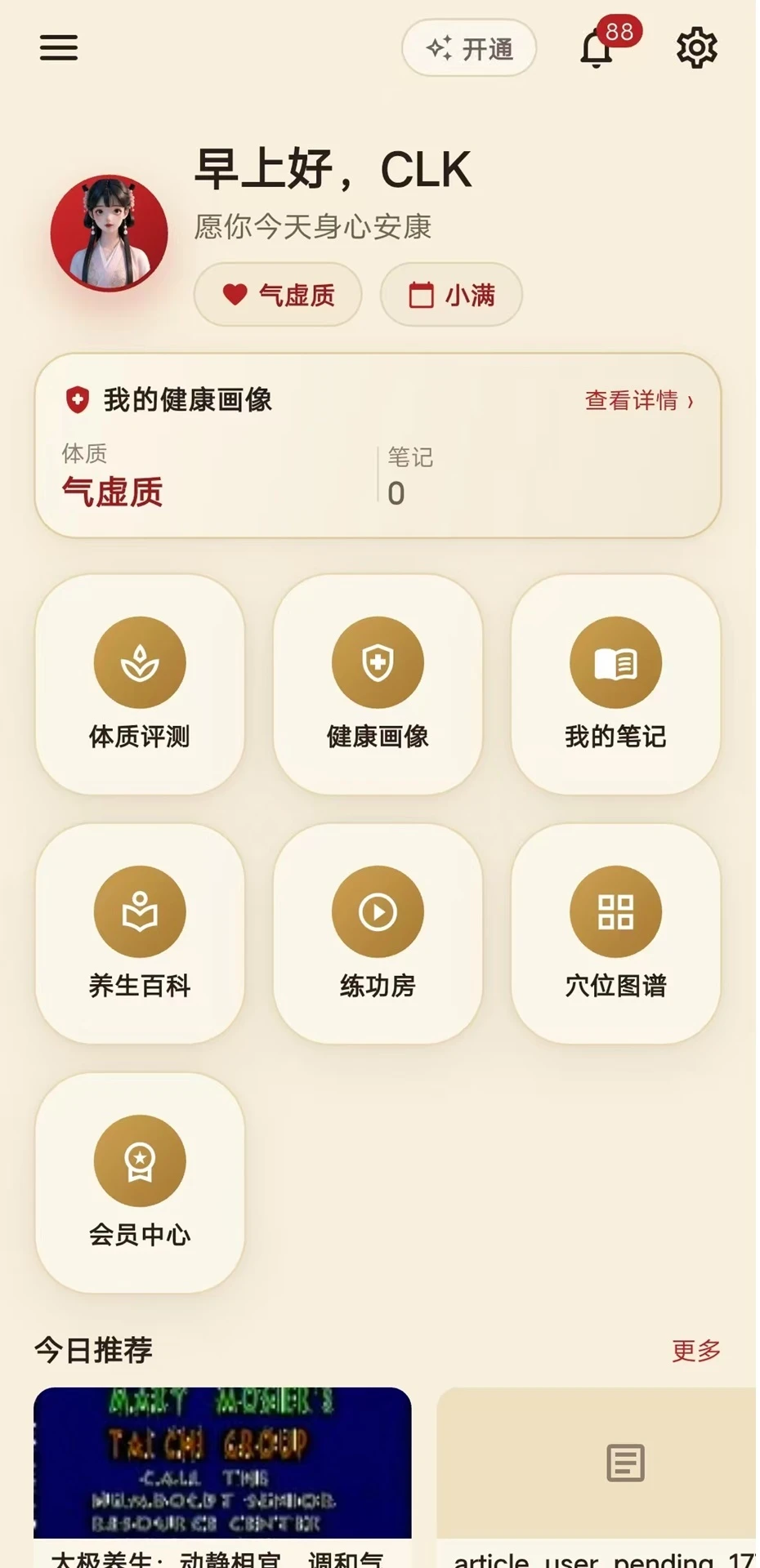This screenshot has height=1568, width=760.
Task: Tap 更多 next to 今日推荐
Action: pyautogui.click(x=696, y=1350)
